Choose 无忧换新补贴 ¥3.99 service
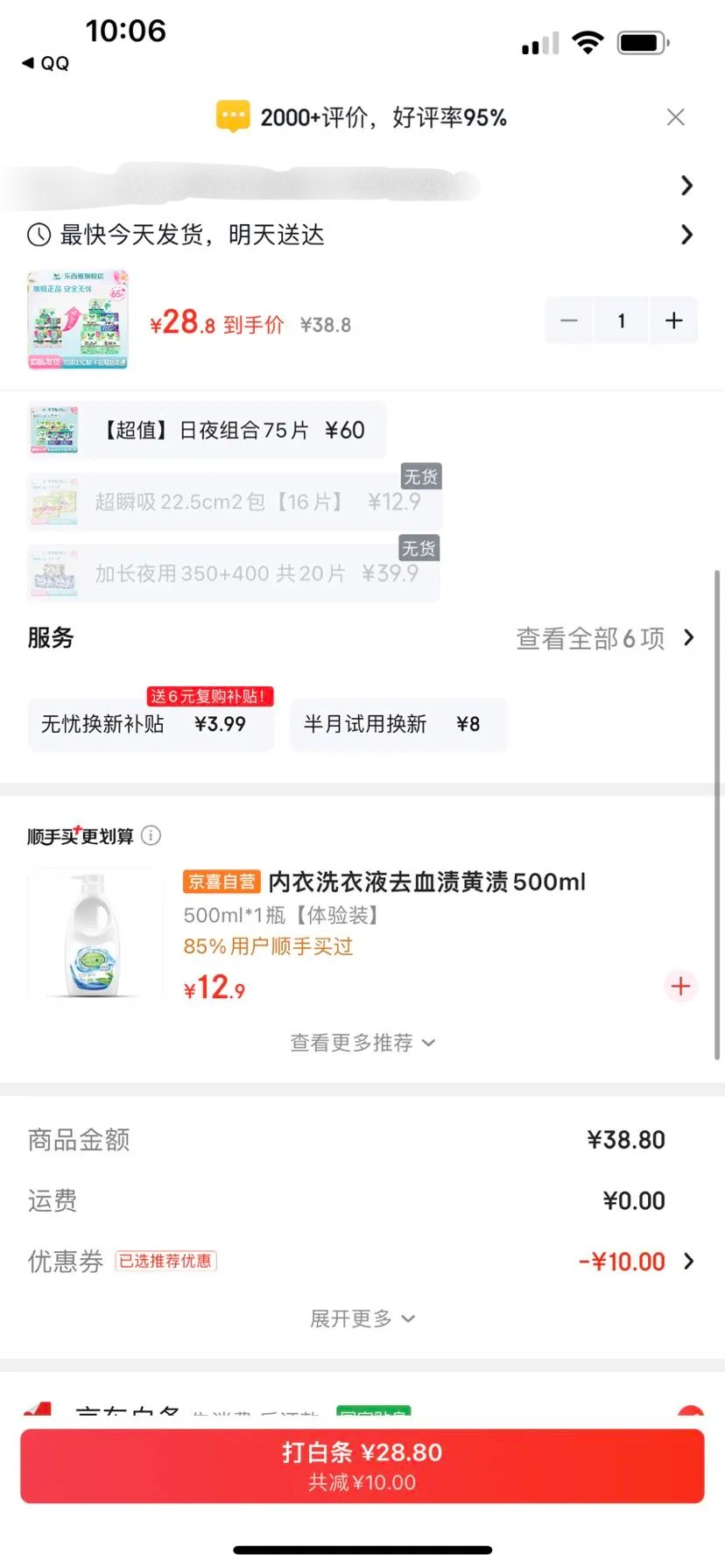The height and width of the screenshot is (1568, 725). coord(151,724)
